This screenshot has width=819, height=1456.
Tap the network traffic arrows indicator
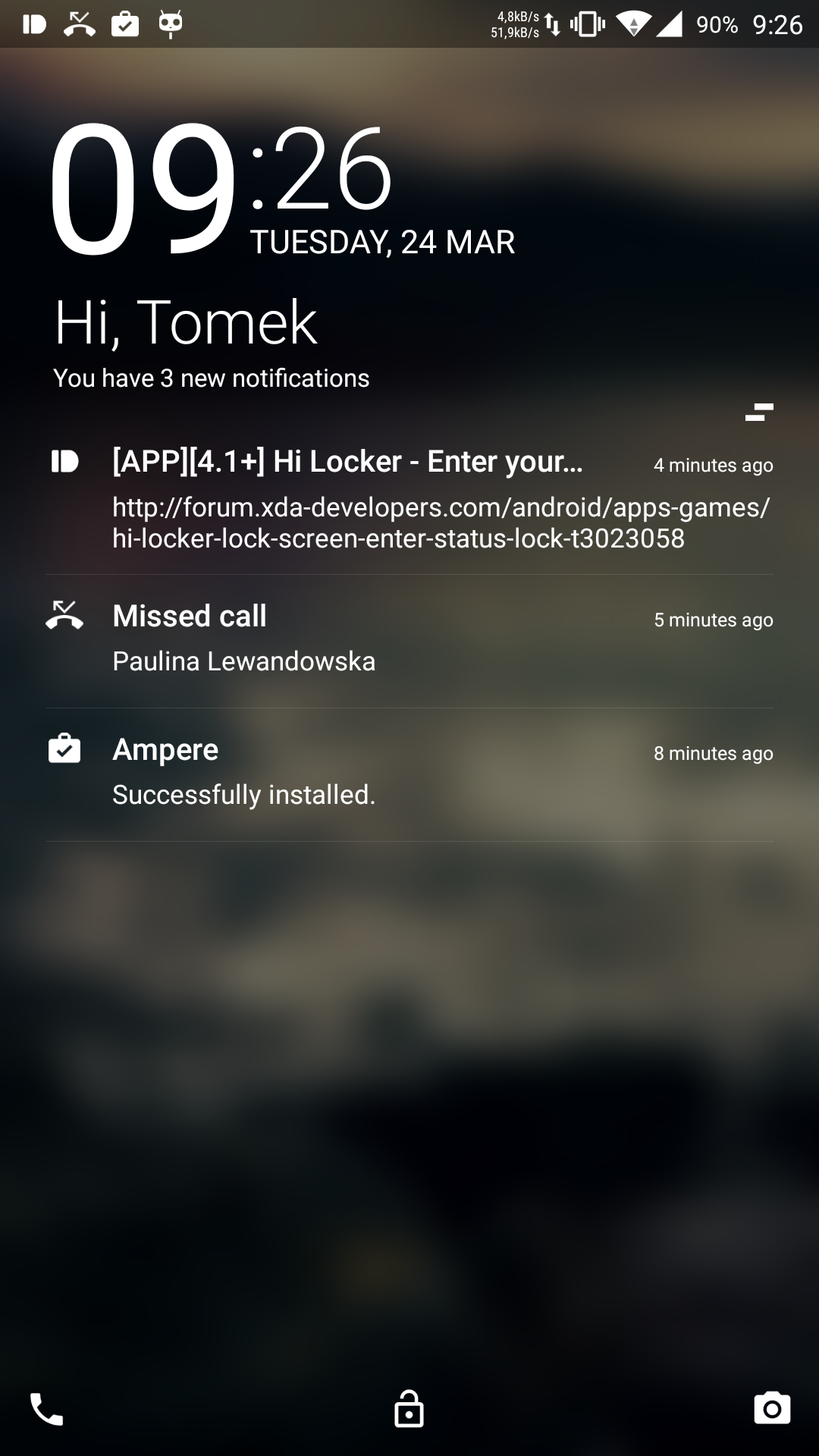tap(553, 23)
